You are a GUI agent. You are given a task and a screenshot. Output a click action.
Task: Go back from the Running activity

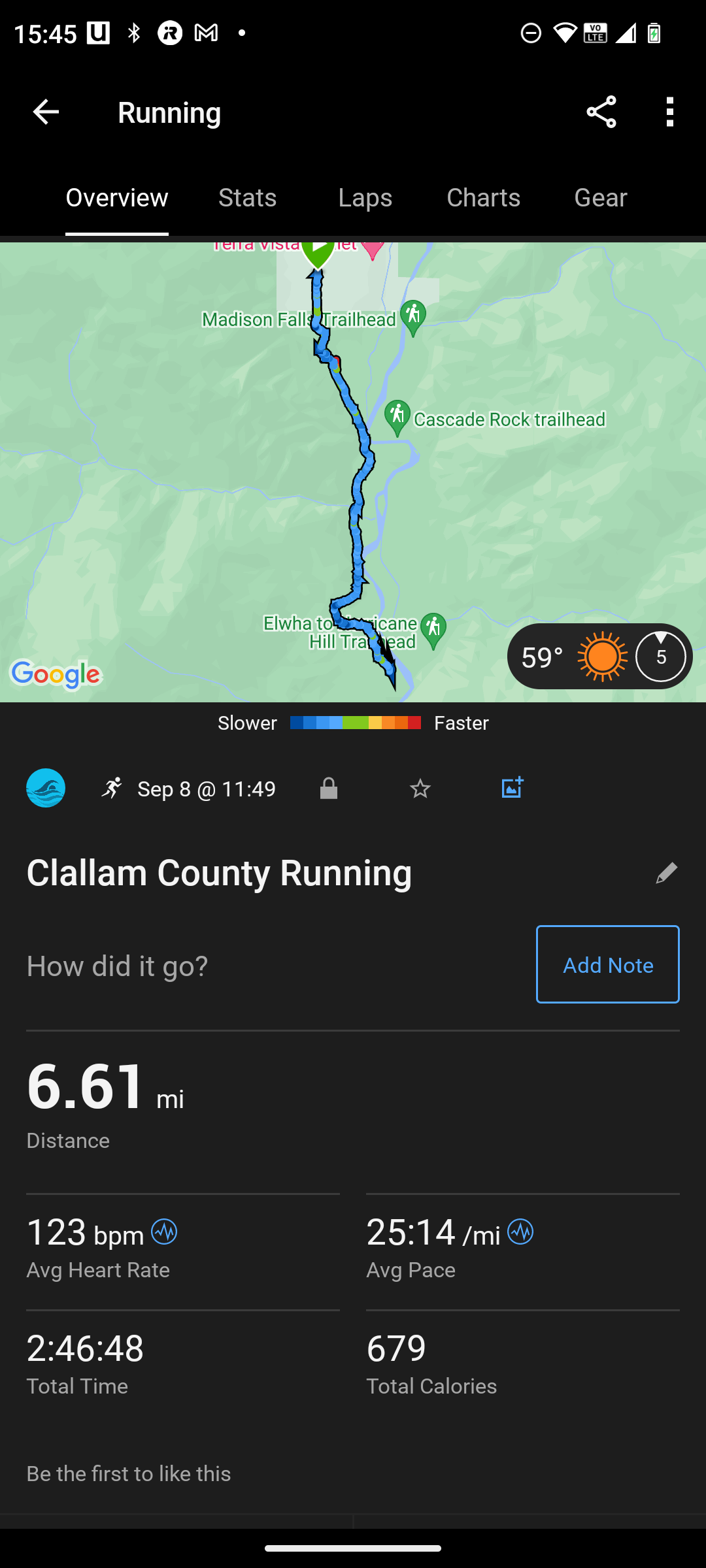click(x=46, y=112)
